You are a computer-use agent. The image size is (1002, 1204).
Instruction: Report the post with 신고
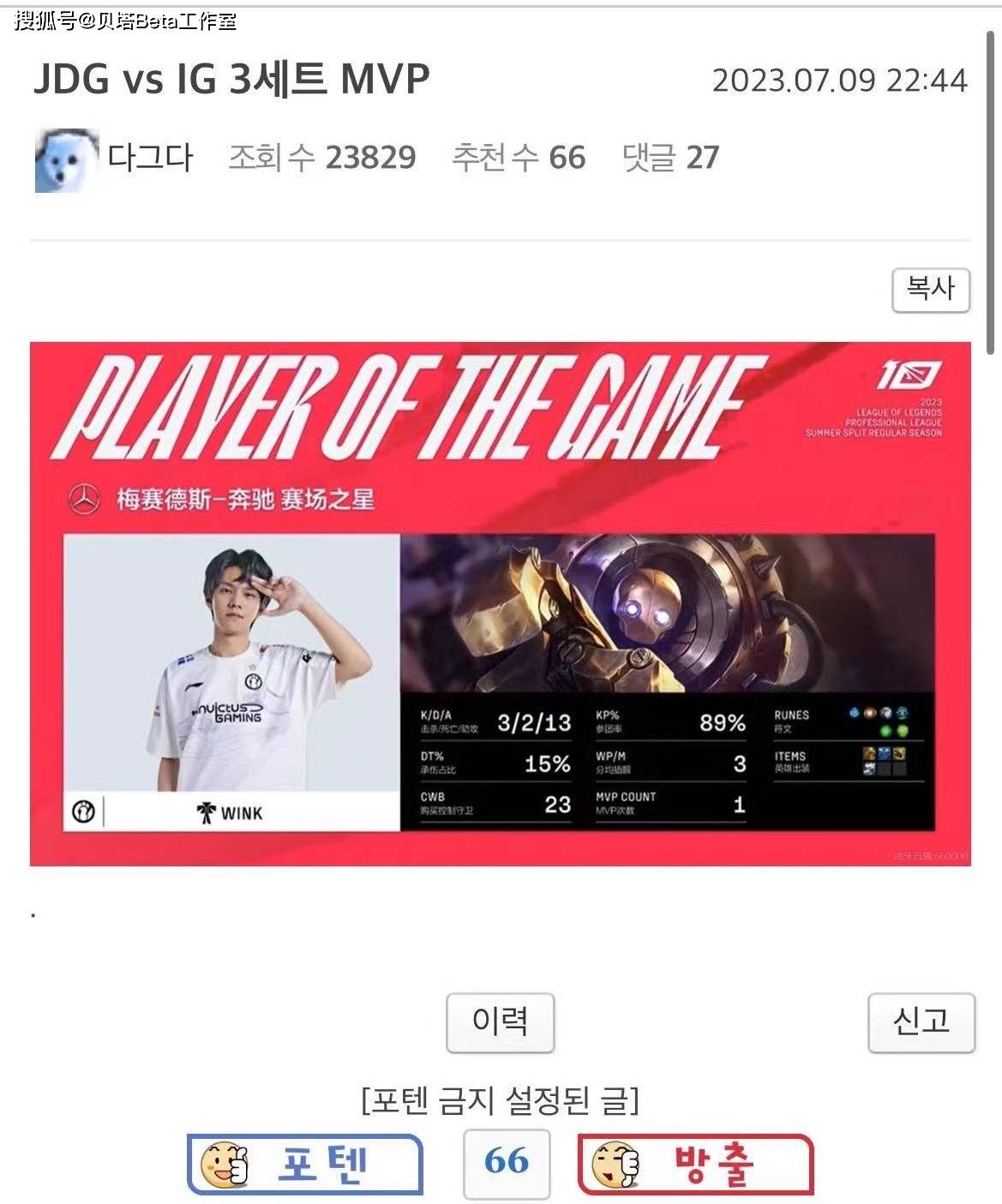point(921,1021)
